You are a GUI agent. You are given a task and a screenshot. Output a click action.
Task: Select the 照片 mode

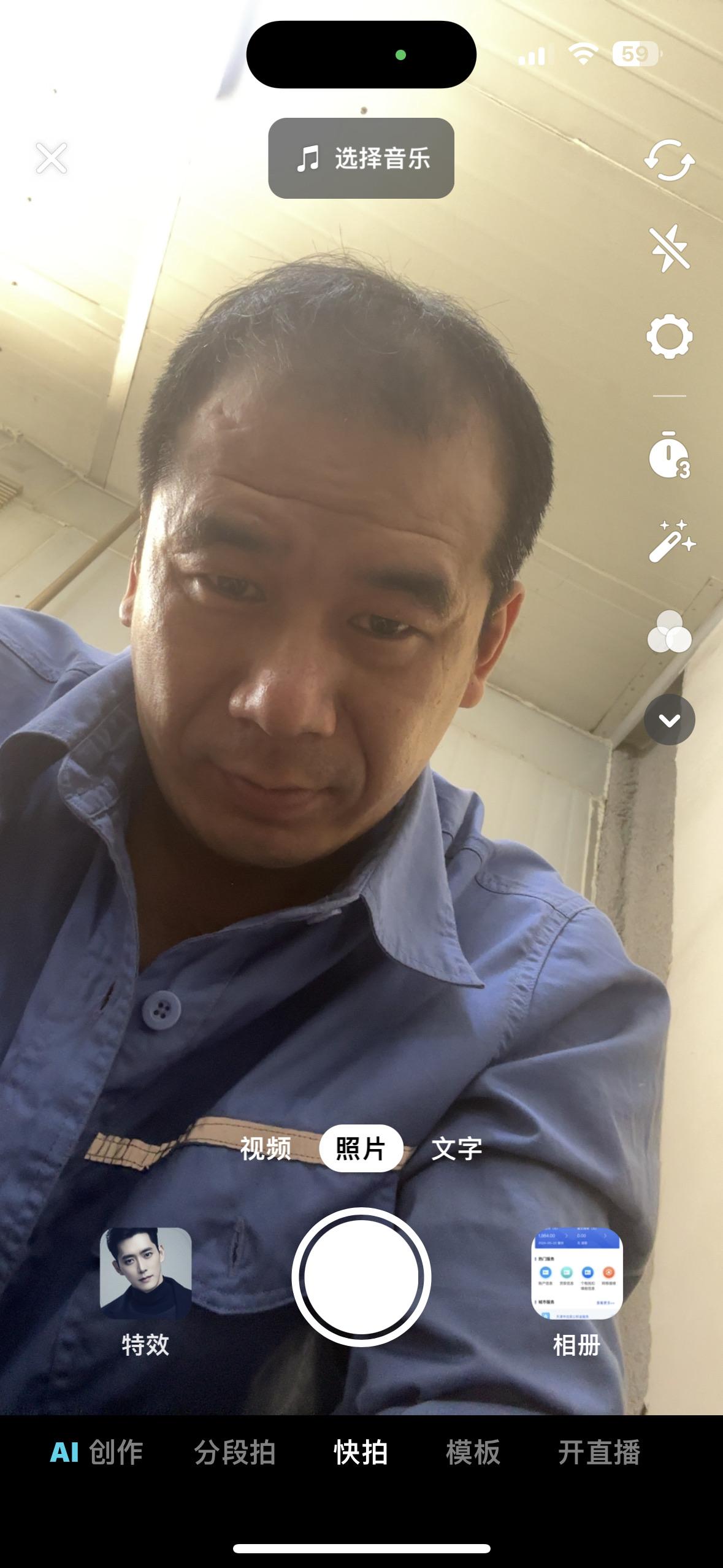361,1148
